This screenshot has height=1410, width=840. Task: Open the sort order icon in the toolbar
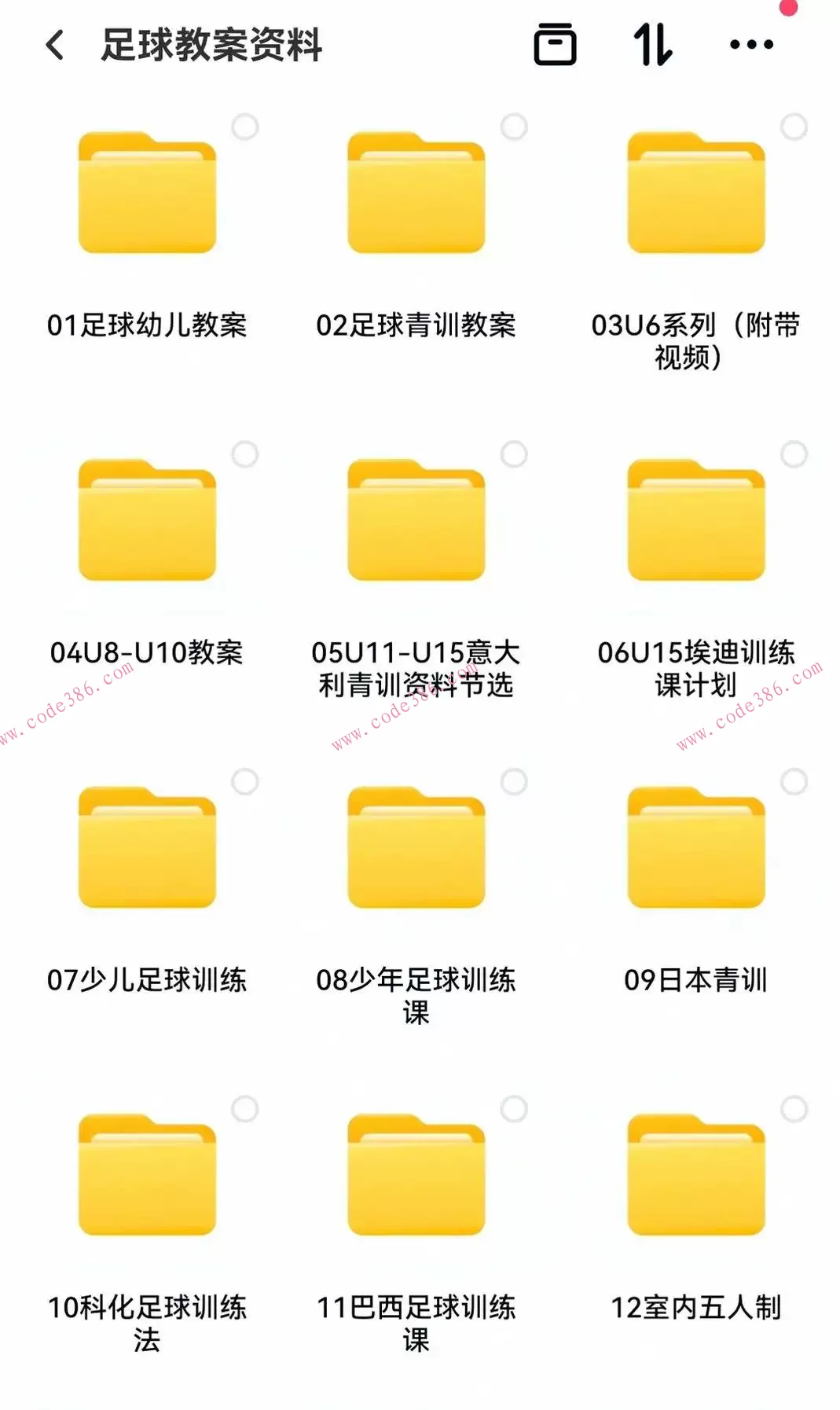(652, 46)
